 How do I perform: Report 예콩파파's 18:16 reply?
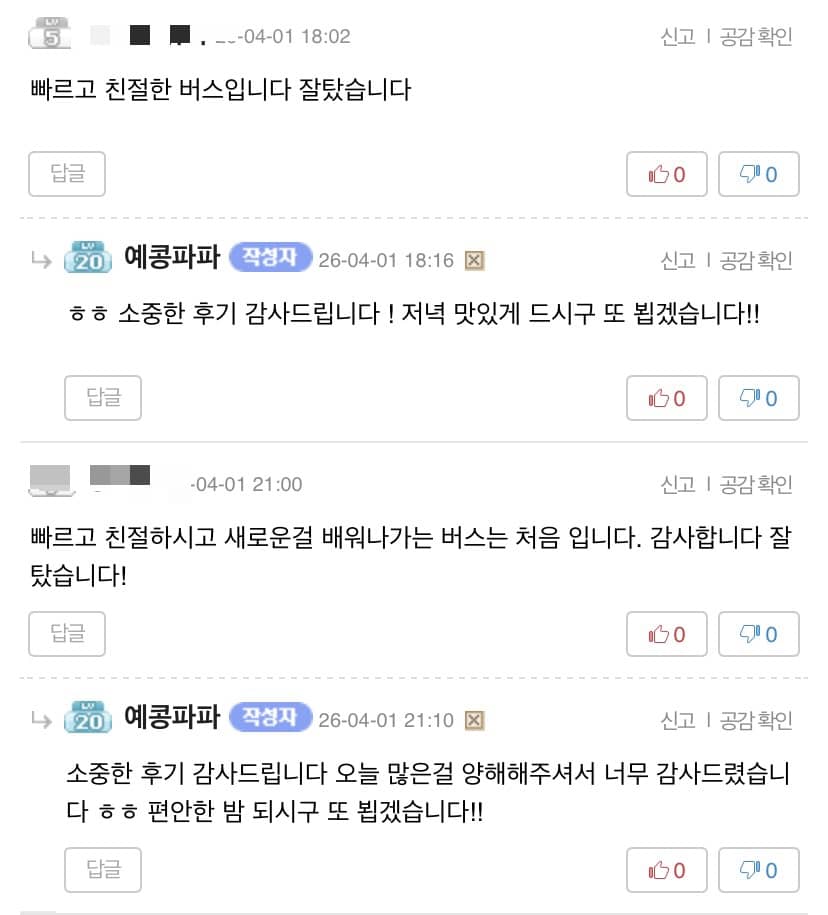(x=677, y=261)
